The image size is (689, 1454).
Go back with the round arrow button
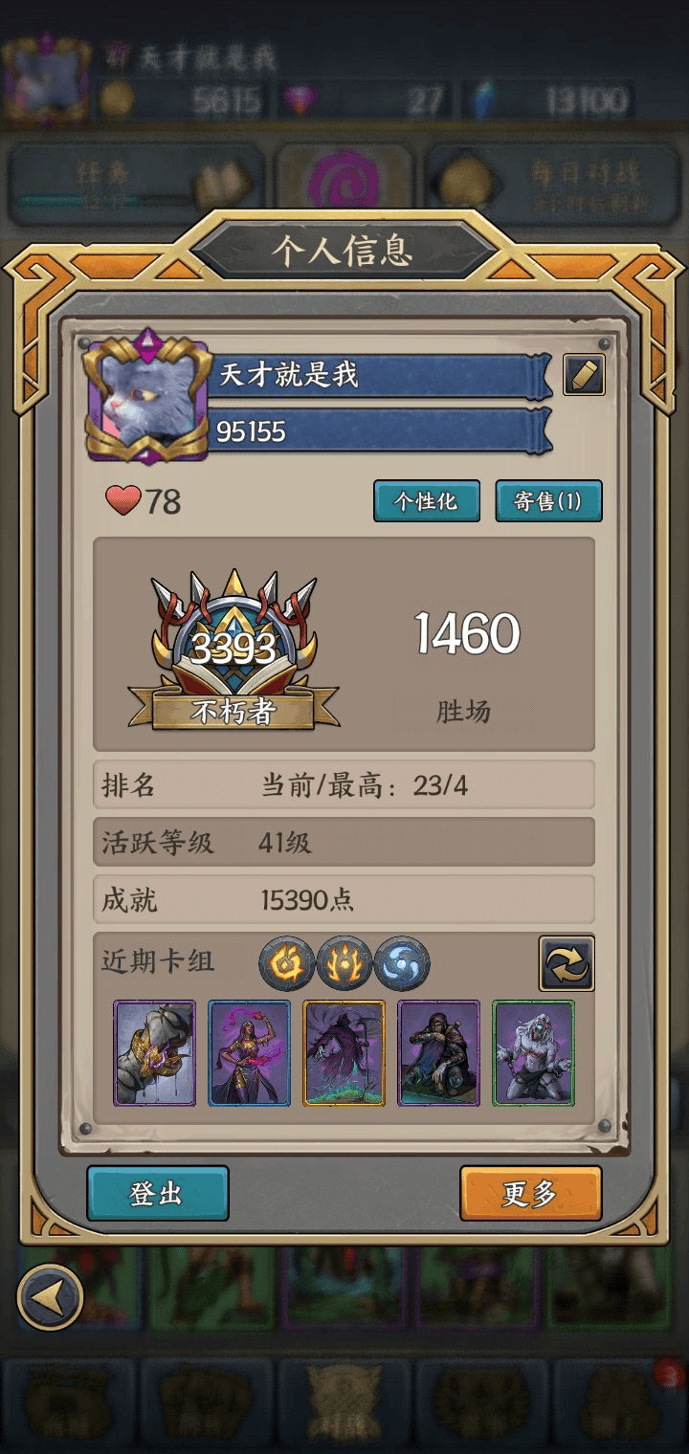pyautogui.click(x=50, y=1296)
